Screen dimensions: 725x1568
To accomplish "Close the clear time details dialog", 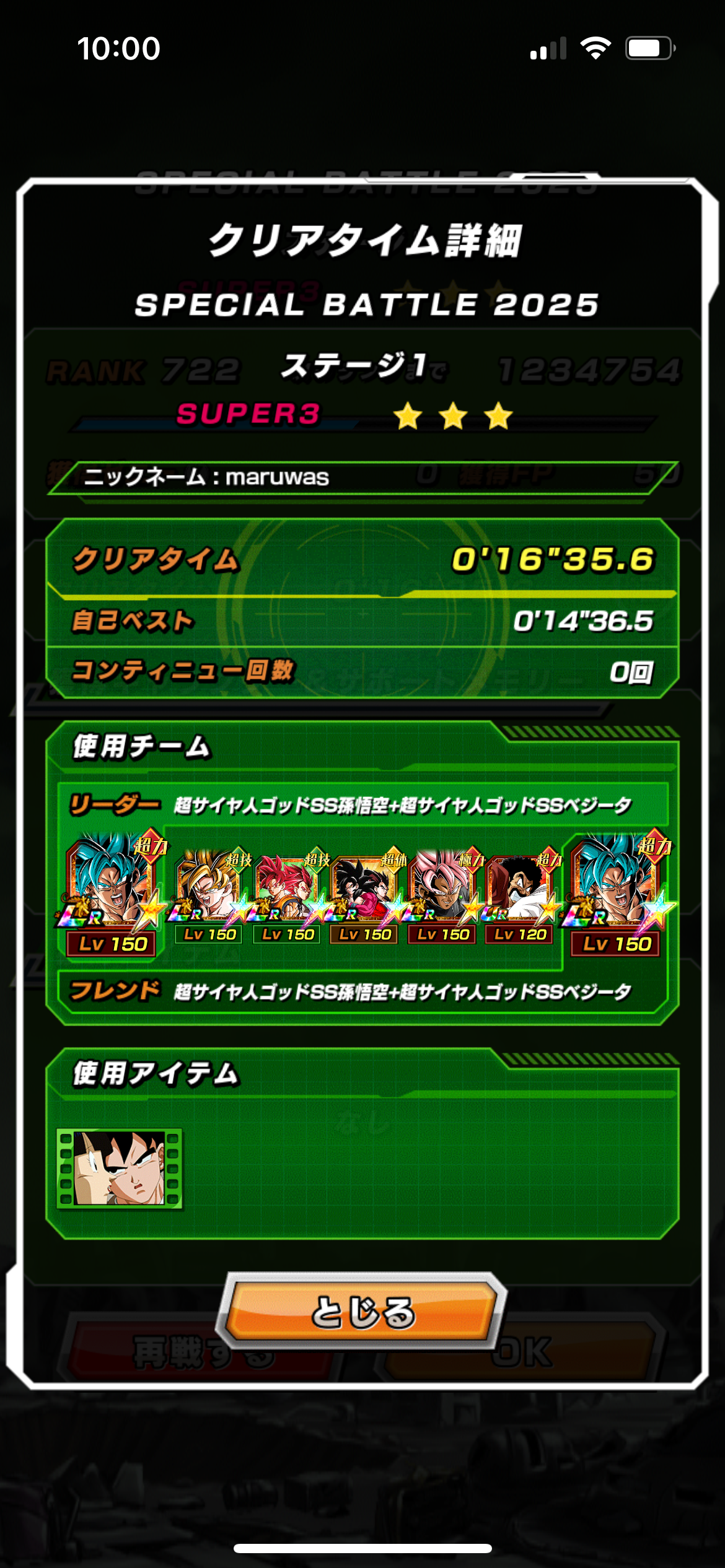I will [x=362, y=1312].
